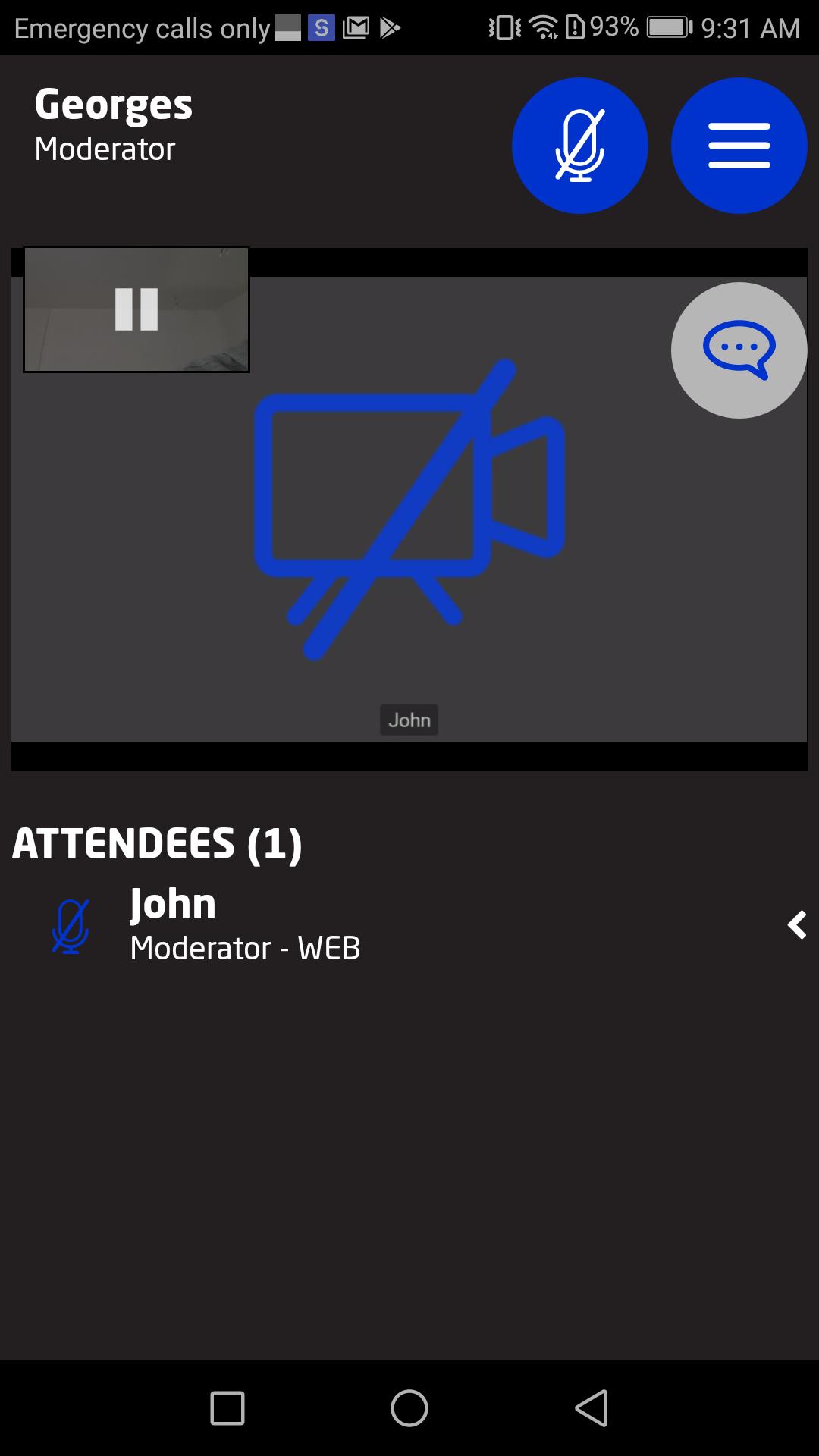
Task: Go to the home screen
Action: pos(409,1409)
